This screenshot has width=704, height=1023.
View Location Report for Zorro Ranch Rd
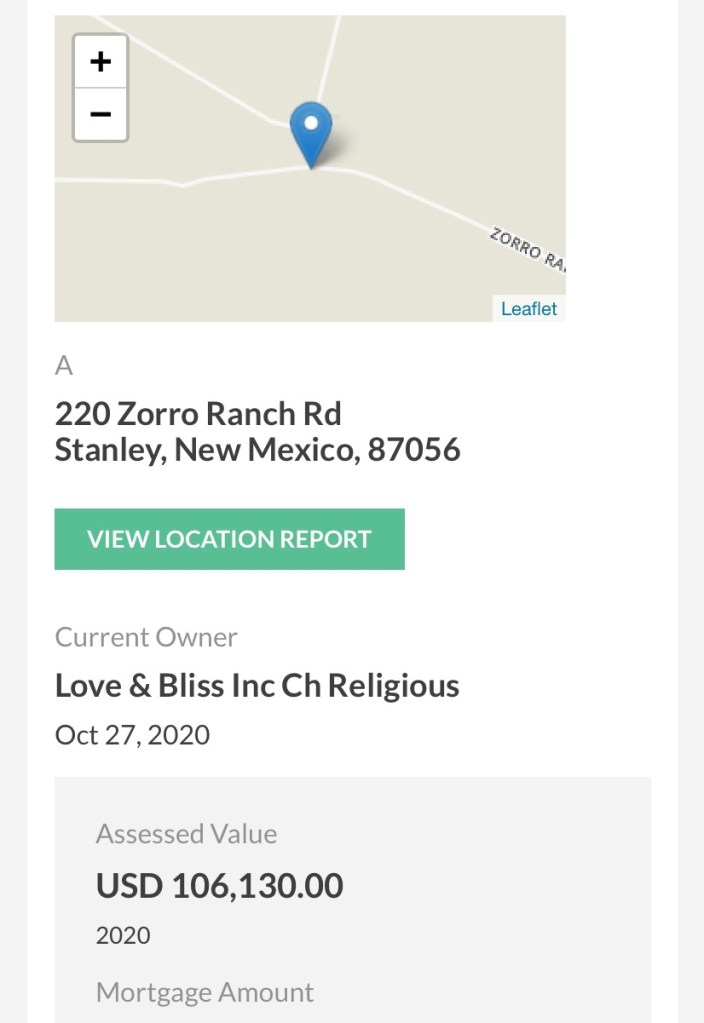[229, 539]
